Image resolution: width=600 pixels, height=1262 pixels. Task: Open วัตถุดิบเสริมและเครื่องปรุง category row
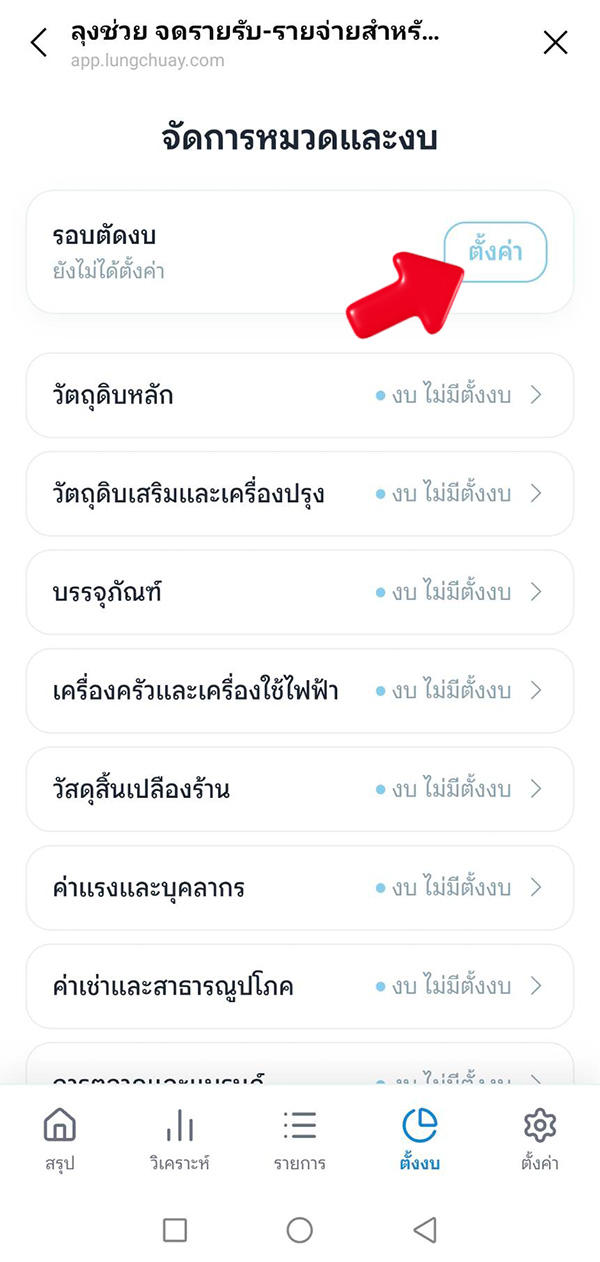[299, 494]
